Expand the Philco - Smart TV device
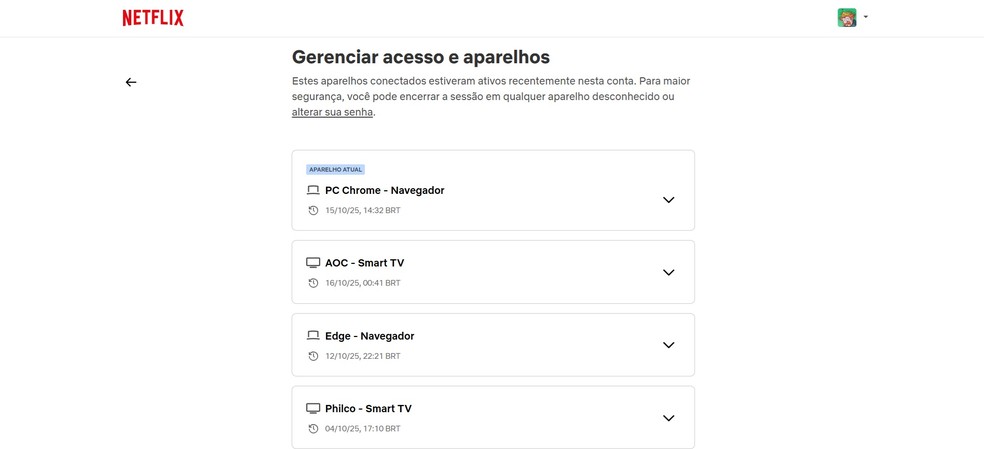The width and height of the screenshot is (984, 449). [x=668, y=418]
